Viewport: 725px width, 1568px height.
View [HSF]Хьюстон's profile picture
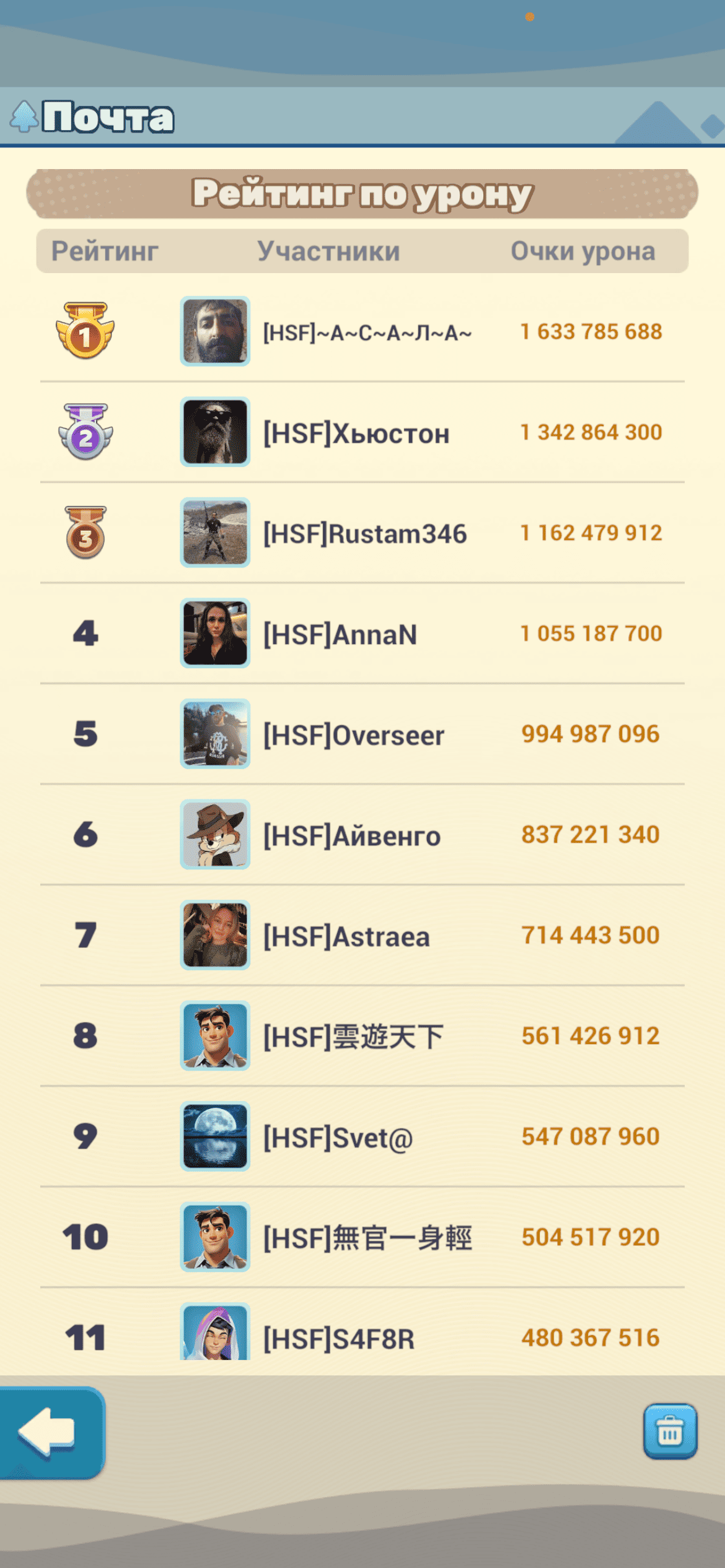(x=215, y=432)
